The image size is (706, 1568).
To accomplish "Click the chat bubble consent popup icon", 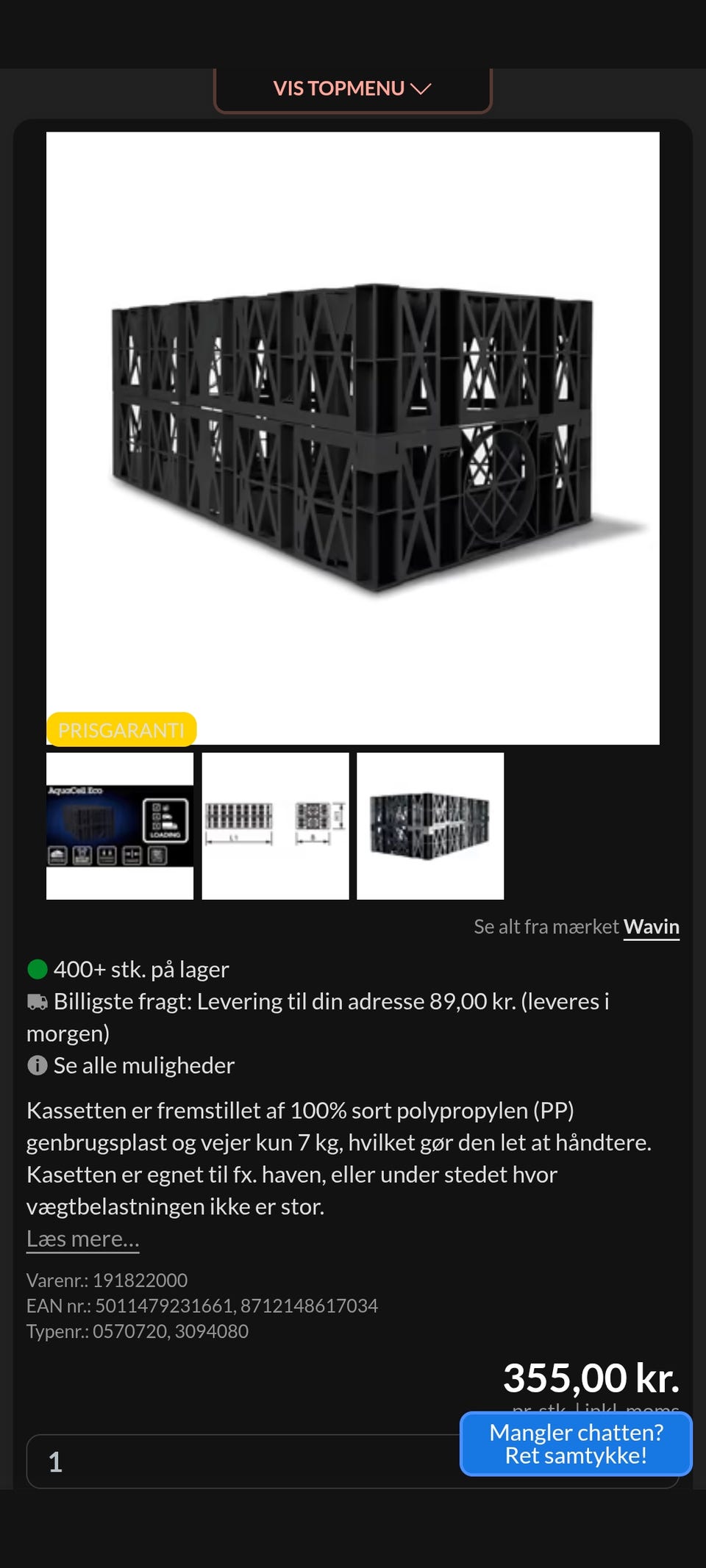I will click(x=576, y=1443).
